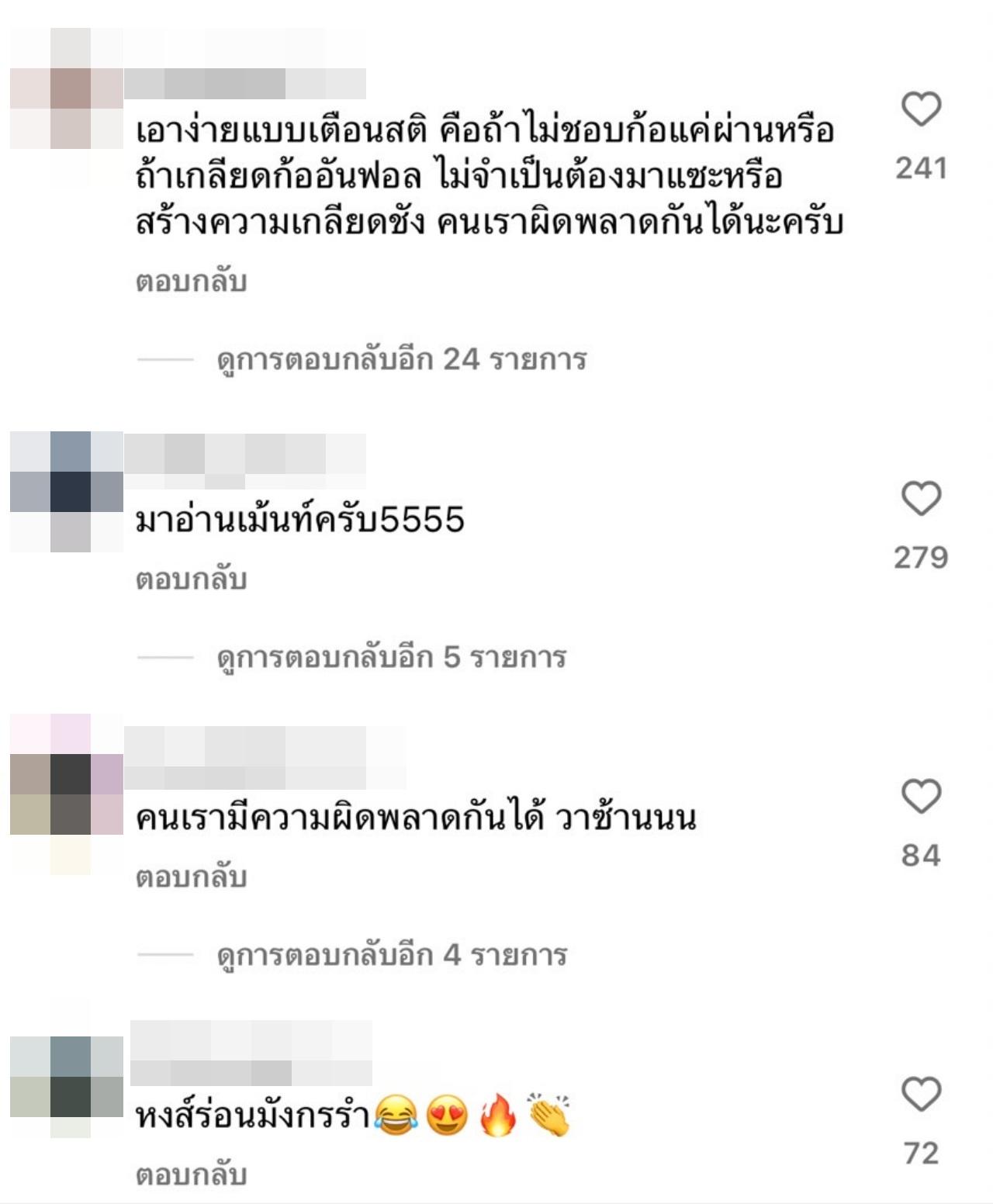Reply to the comment starting 'เอาง่ายแบบเตือนสติ'
This screenshot has height=1204, width=993.
[191, 282]
